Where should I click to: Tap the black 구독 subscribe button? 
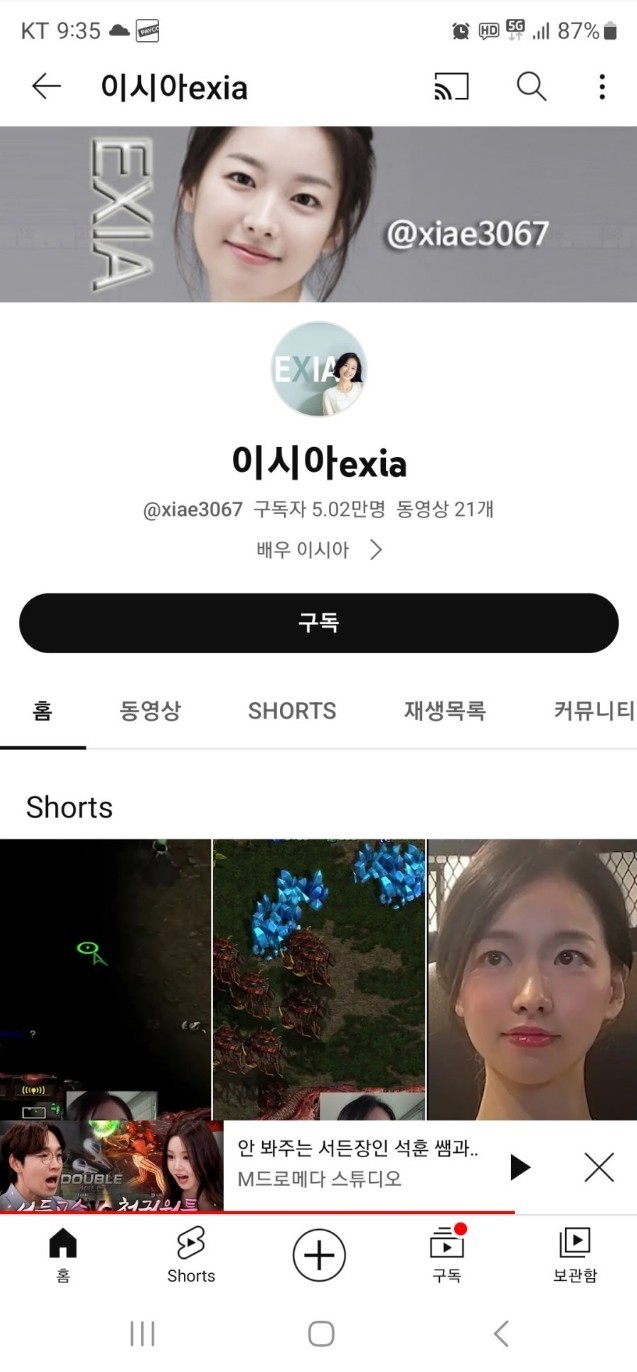pyautogui.click(x=318, y=623)
